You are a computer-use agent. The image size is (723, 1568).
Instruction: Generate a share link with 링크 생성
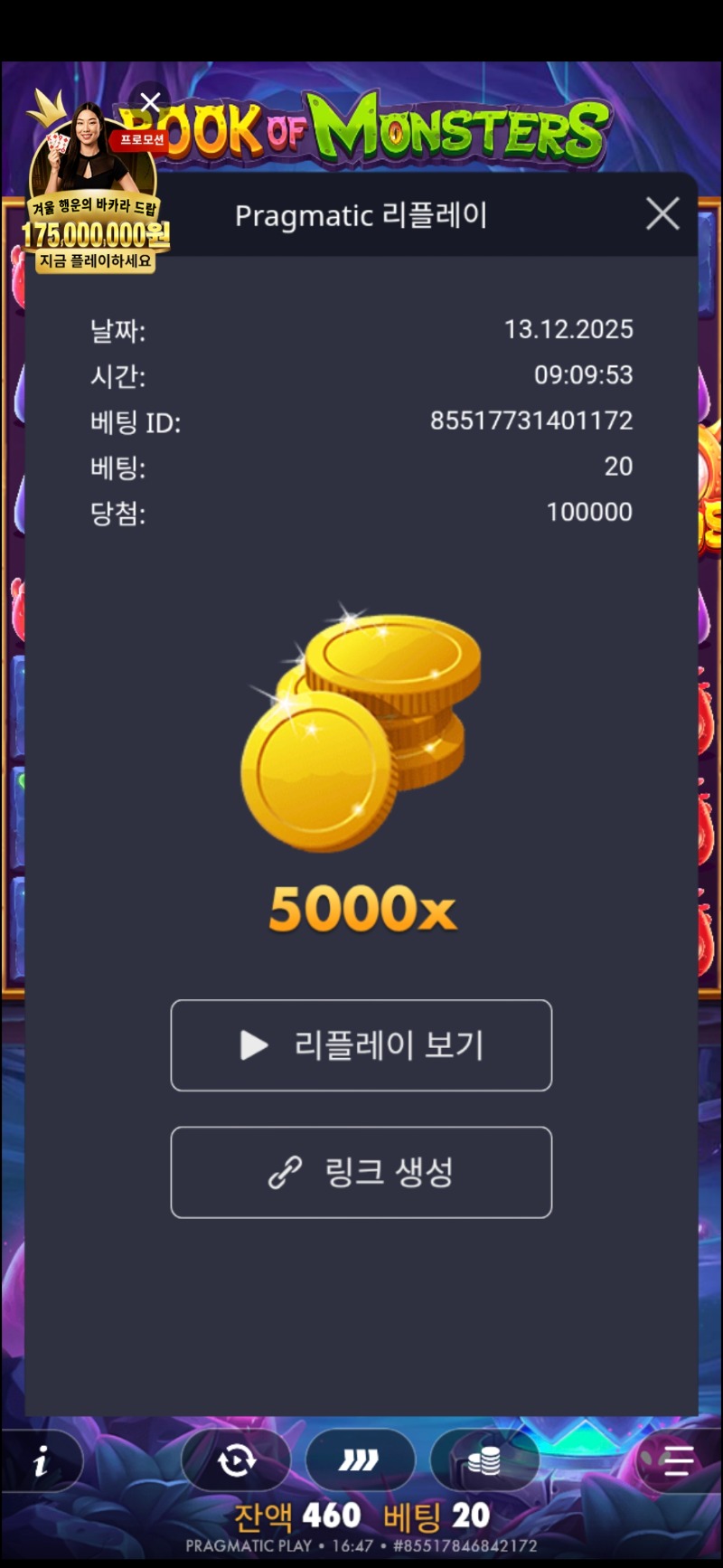click(x=361, y=1172)
